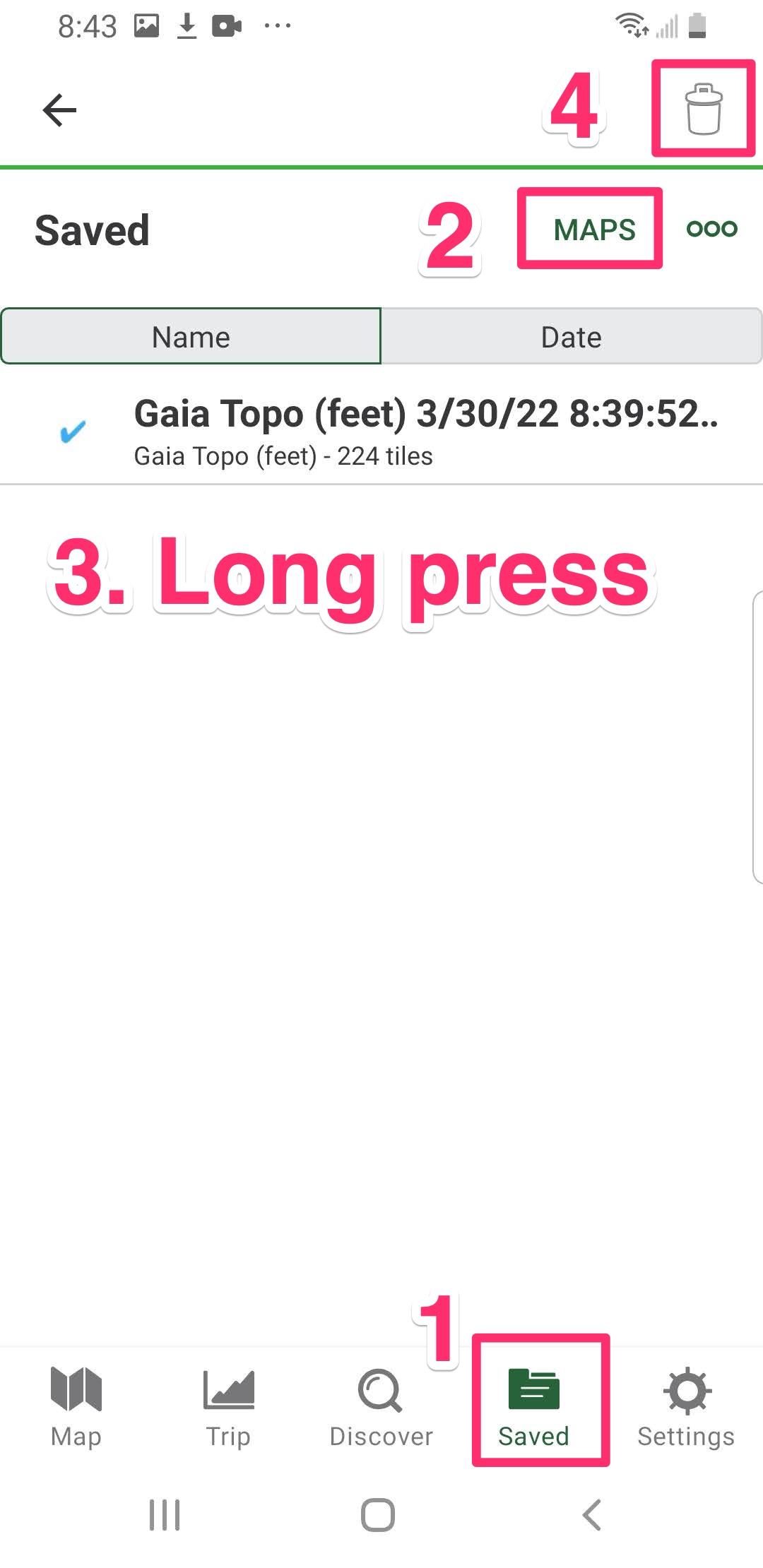Sort saved items by Date
This screenshot has height=1568, width=763.
[572, 337]
